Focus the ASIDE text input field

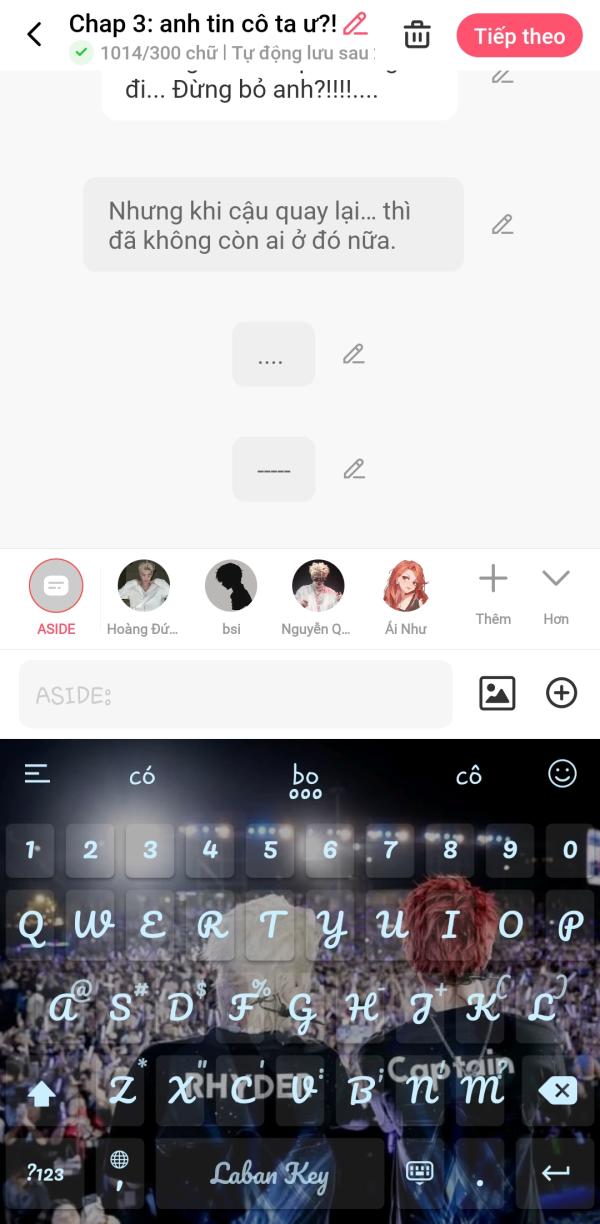pyautogui.click(x=236, y=694)
